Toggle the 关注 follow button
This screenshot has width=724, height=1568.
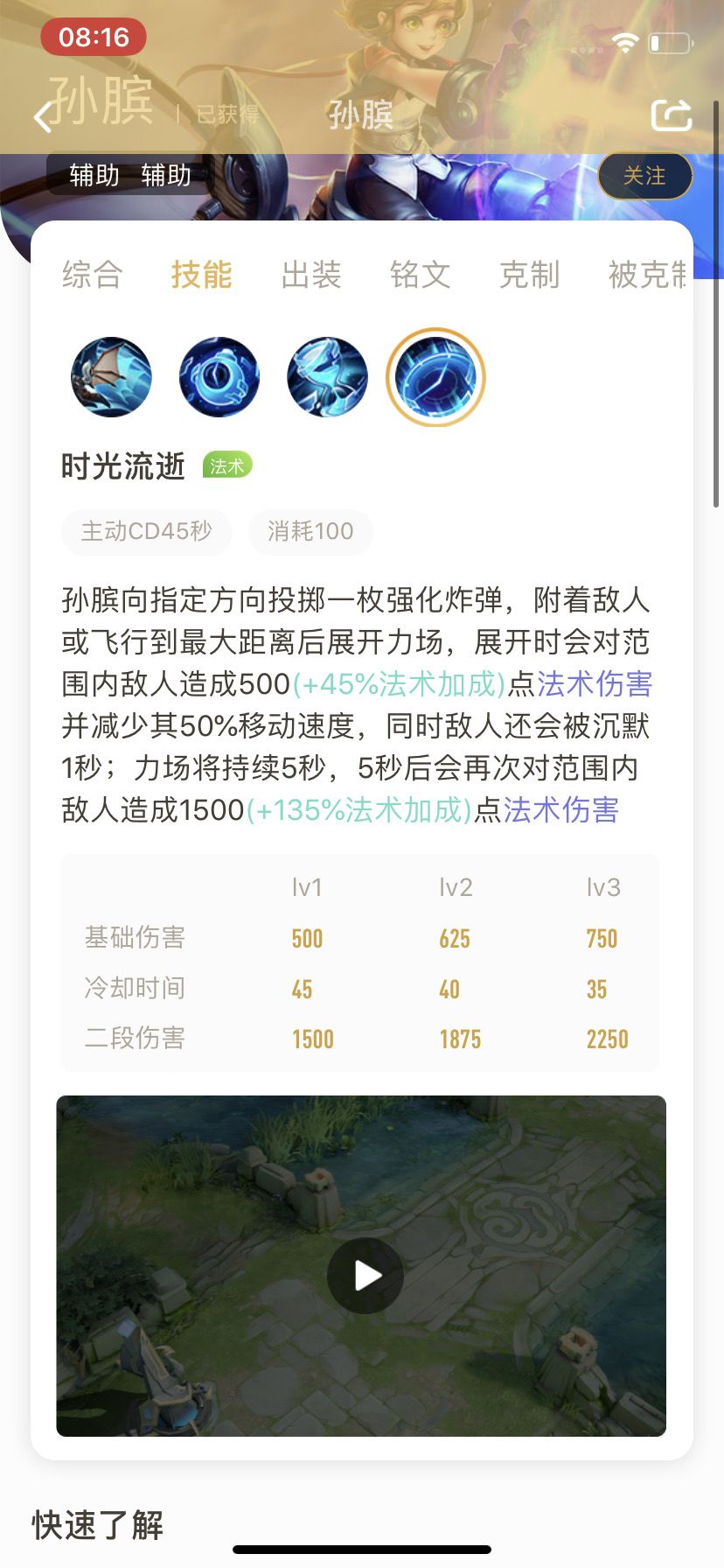pyautogui.click(x=644, y=175)
